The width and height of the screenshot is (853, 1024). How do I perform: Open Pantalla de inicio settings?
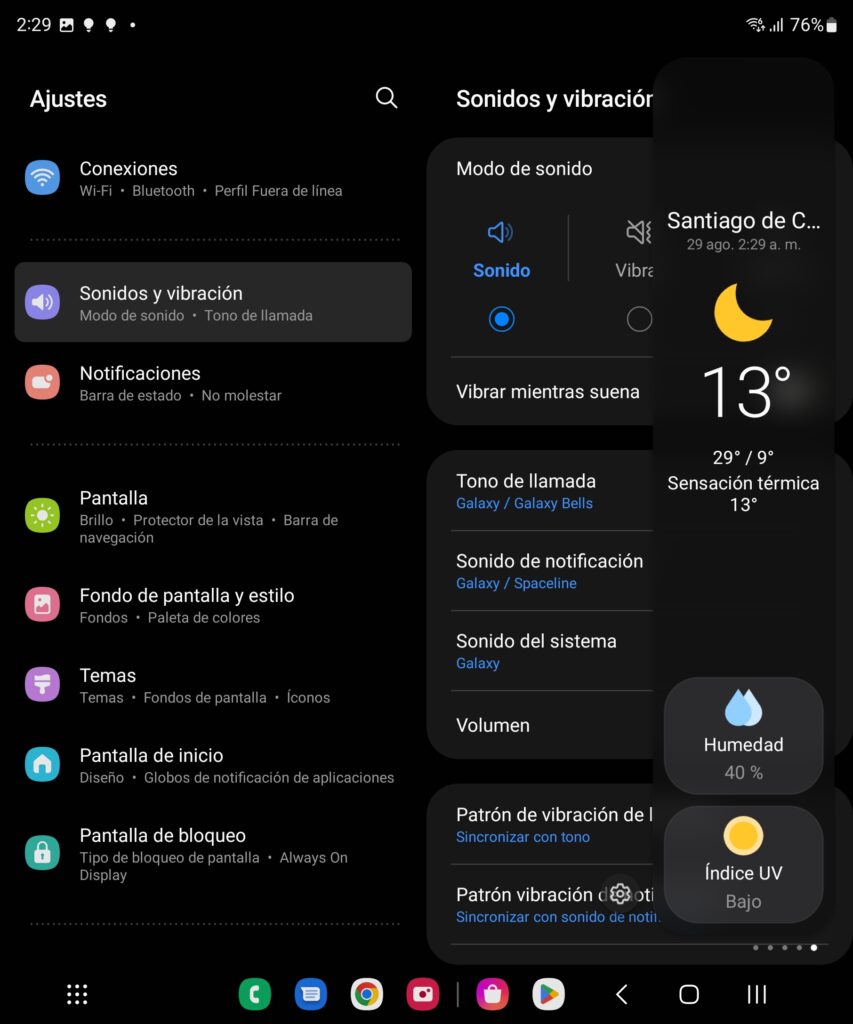click(212, 765)
